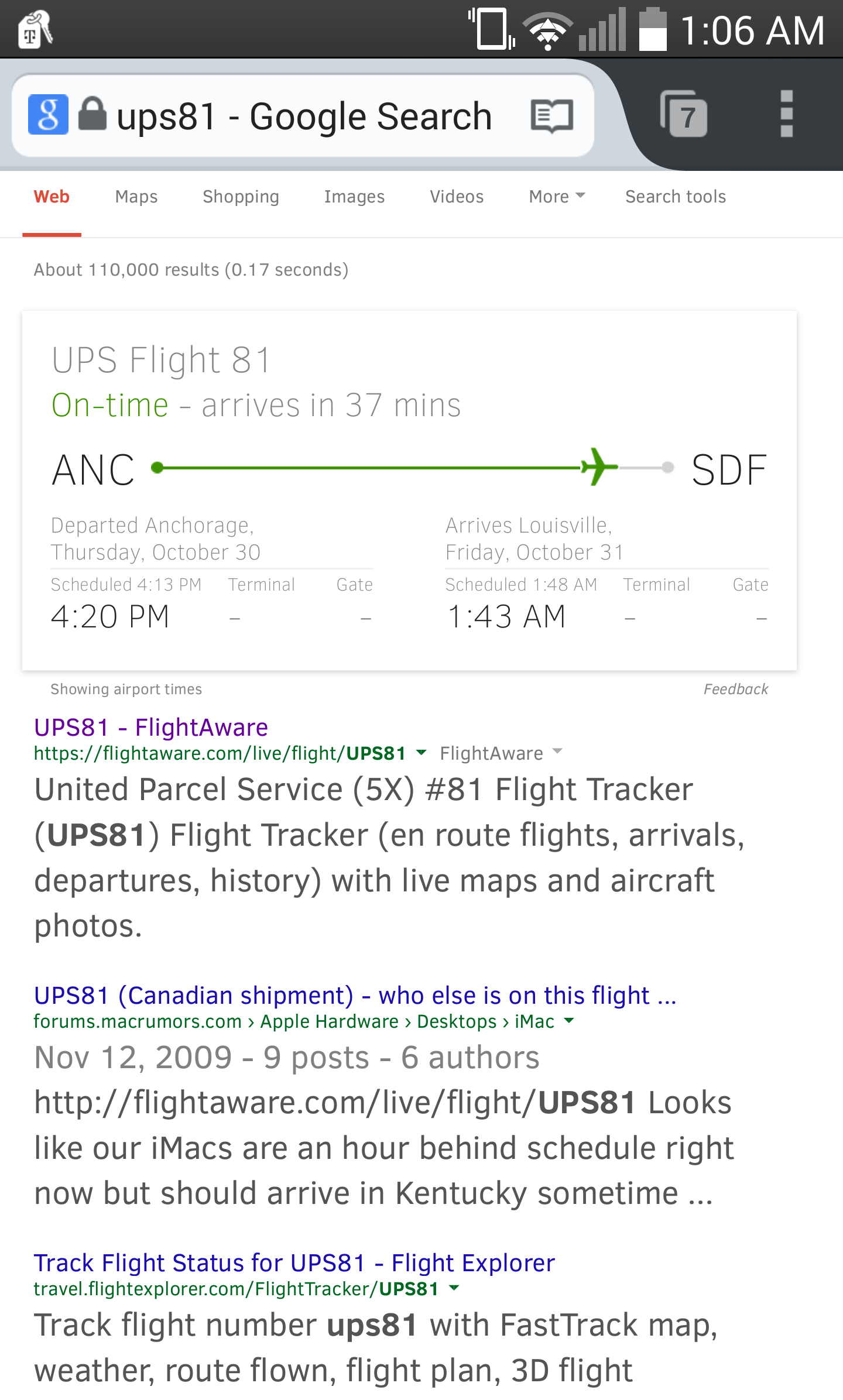Viewport: 843px width, 1400px height.
Task: Tap the address bar showing ups81 search
Action: pos(303,116)
